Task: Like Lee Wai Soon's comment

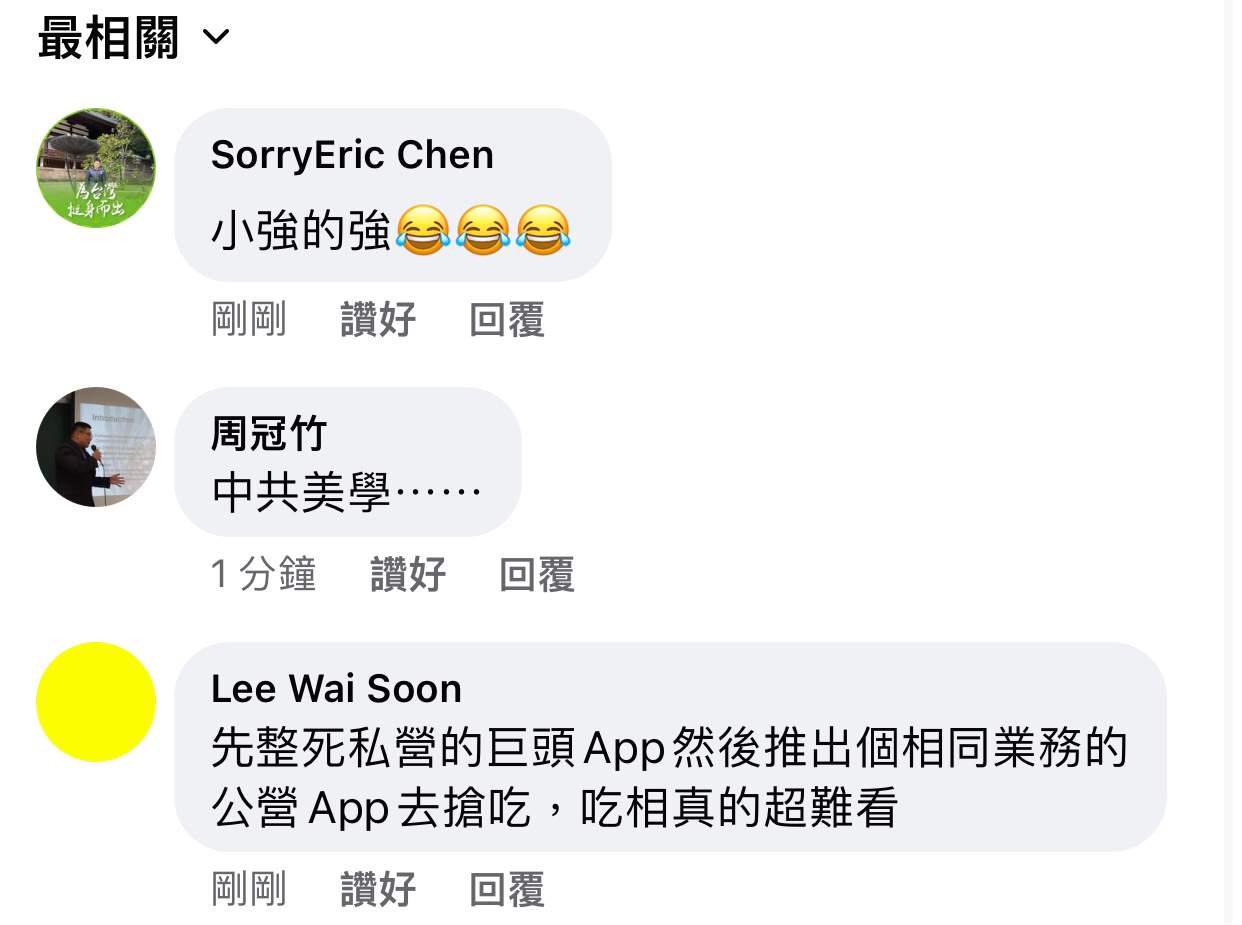Action: [378, 889]
